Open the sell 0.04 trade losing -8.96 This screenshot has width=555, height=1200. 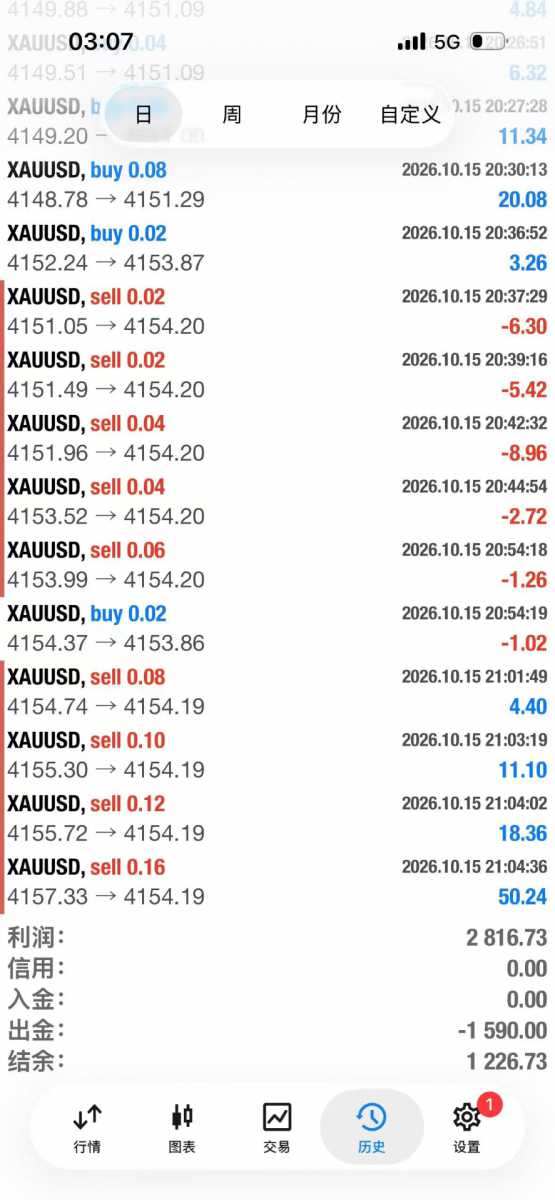pos(277,439)
